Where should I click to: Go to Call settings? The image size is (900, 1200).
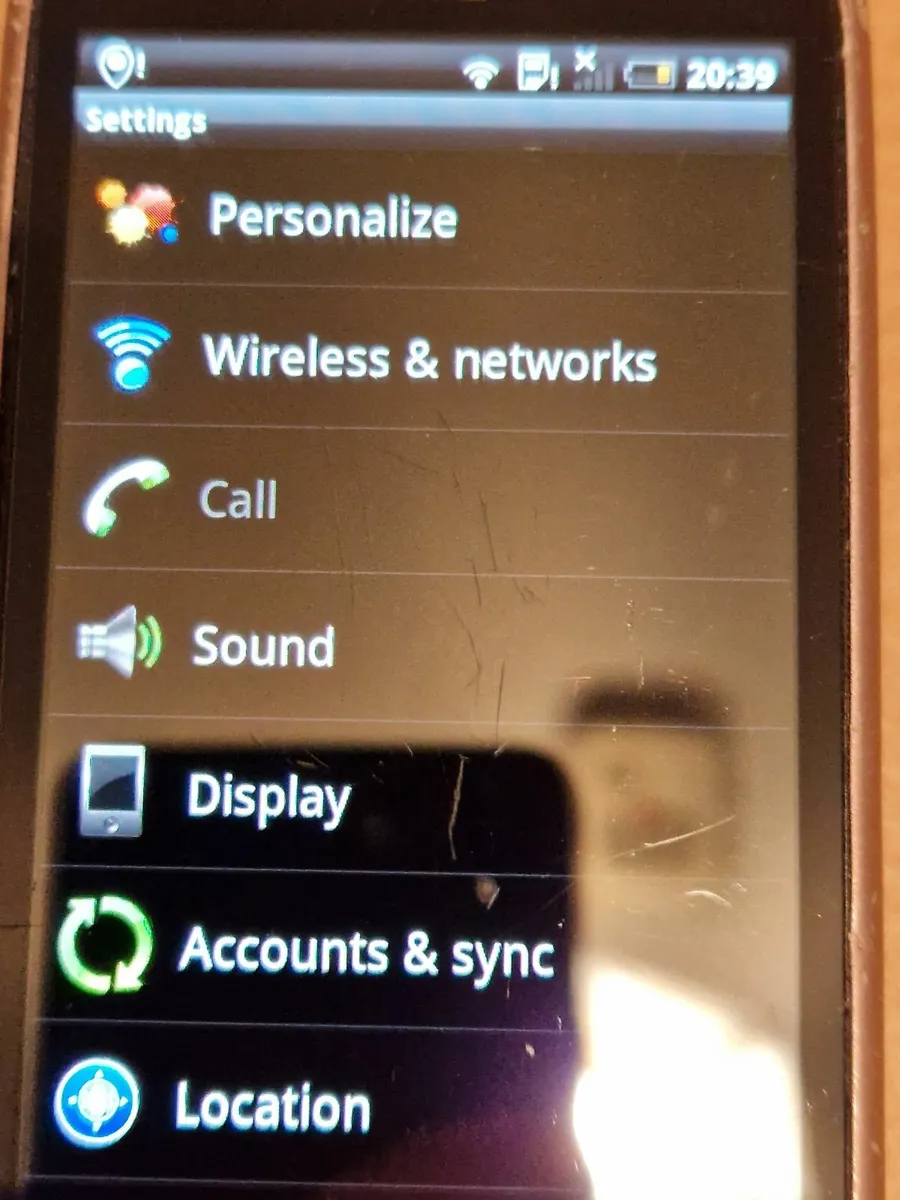pos(238,499)
